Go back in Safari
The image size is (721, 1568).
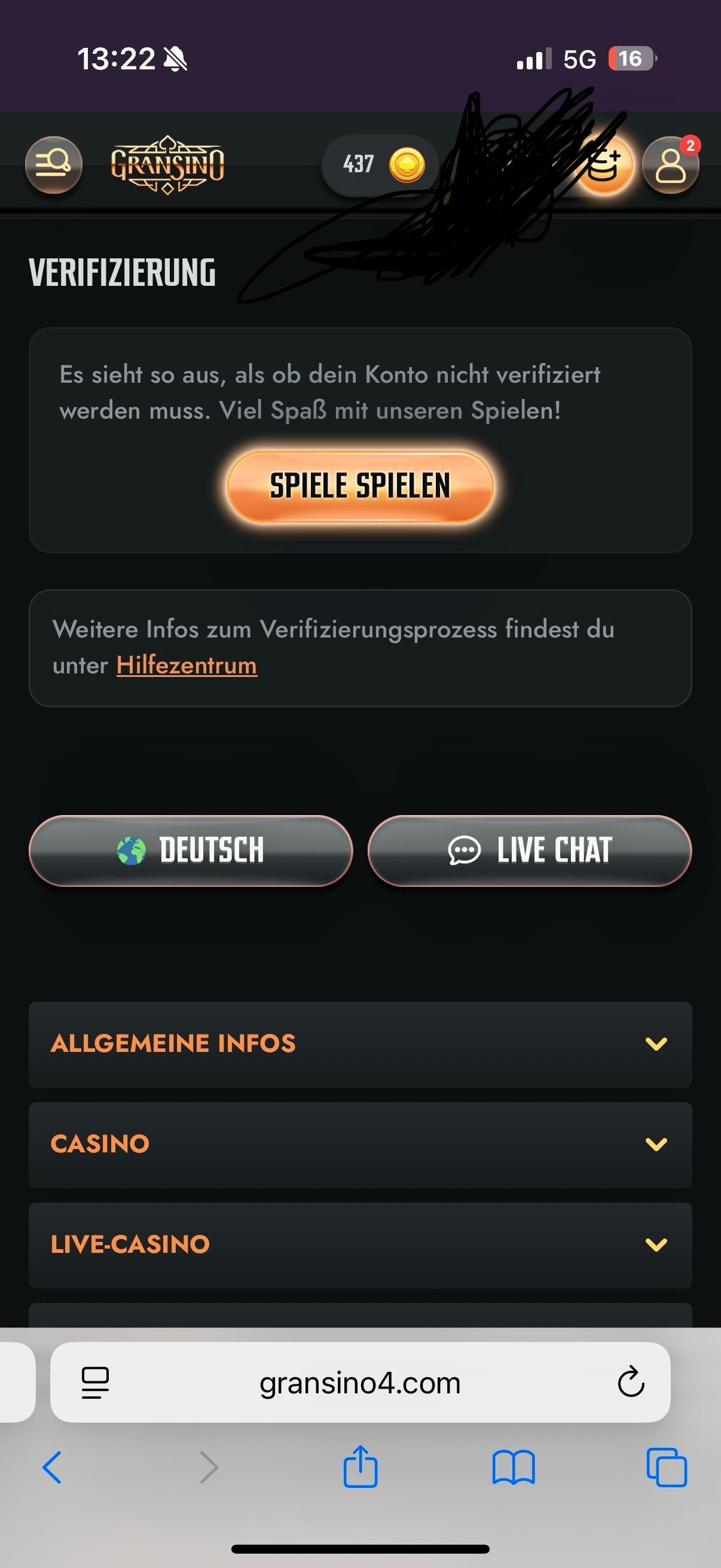click(53, 1468)
